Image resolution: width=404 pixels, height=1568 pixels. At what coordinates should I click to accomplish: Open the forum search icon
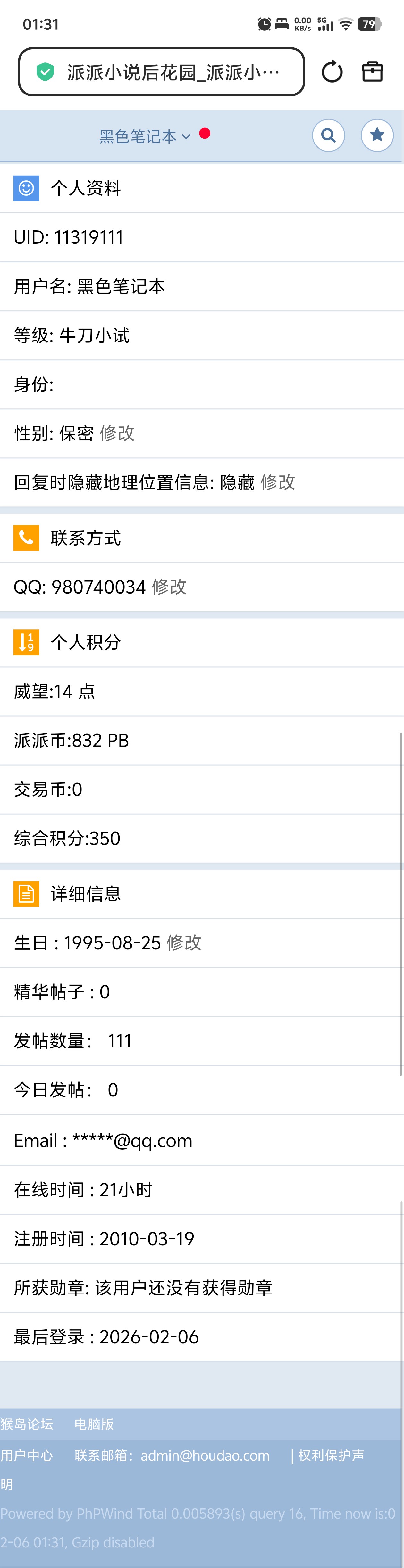(x=328, y=135)
